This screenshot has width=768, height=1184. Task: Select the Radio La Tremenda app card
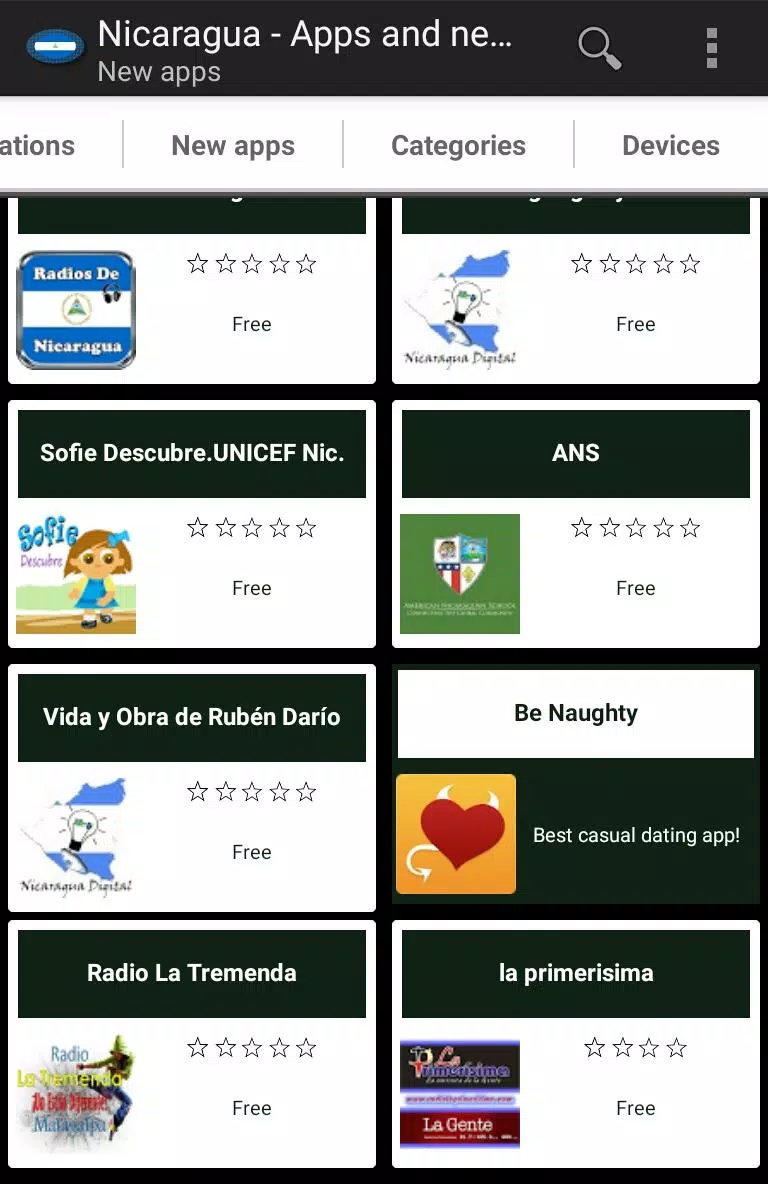pyautogui.click(x=192, y=1044)
